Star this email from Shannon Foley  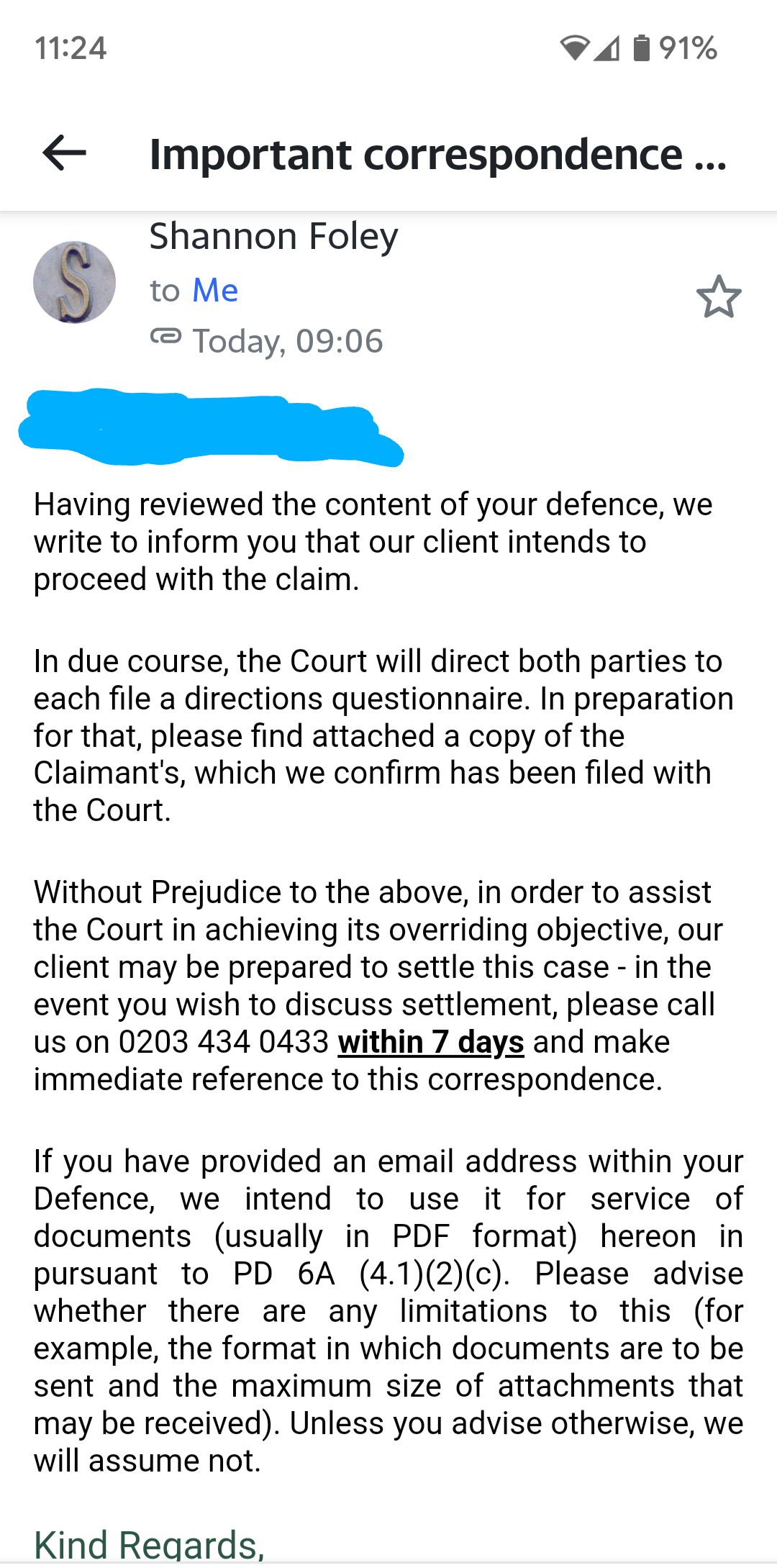(x=718, y=296)
